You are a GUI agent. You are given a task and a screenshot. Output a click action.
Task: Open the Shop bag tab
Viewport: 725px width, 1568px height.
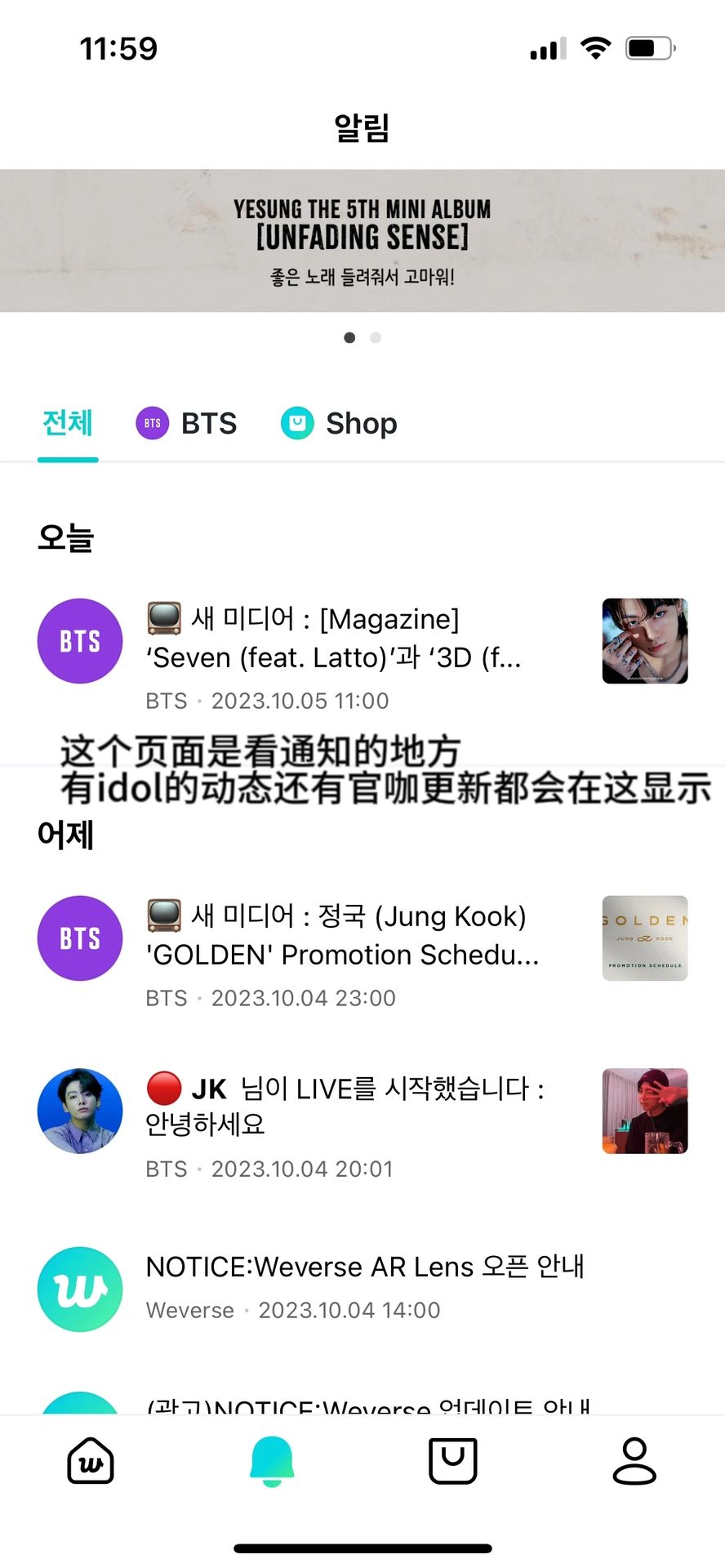click(453, 1461)
